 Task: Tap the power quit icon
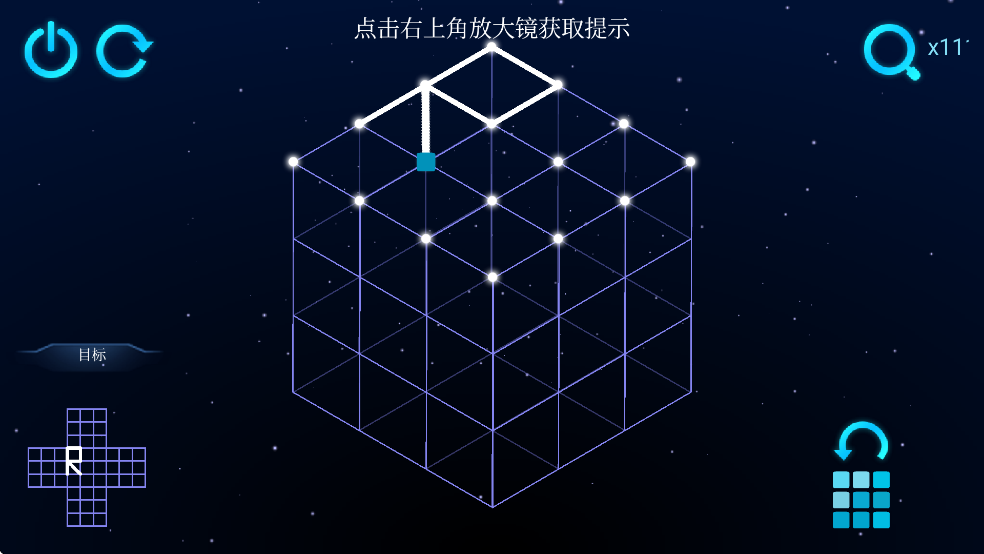51,51
